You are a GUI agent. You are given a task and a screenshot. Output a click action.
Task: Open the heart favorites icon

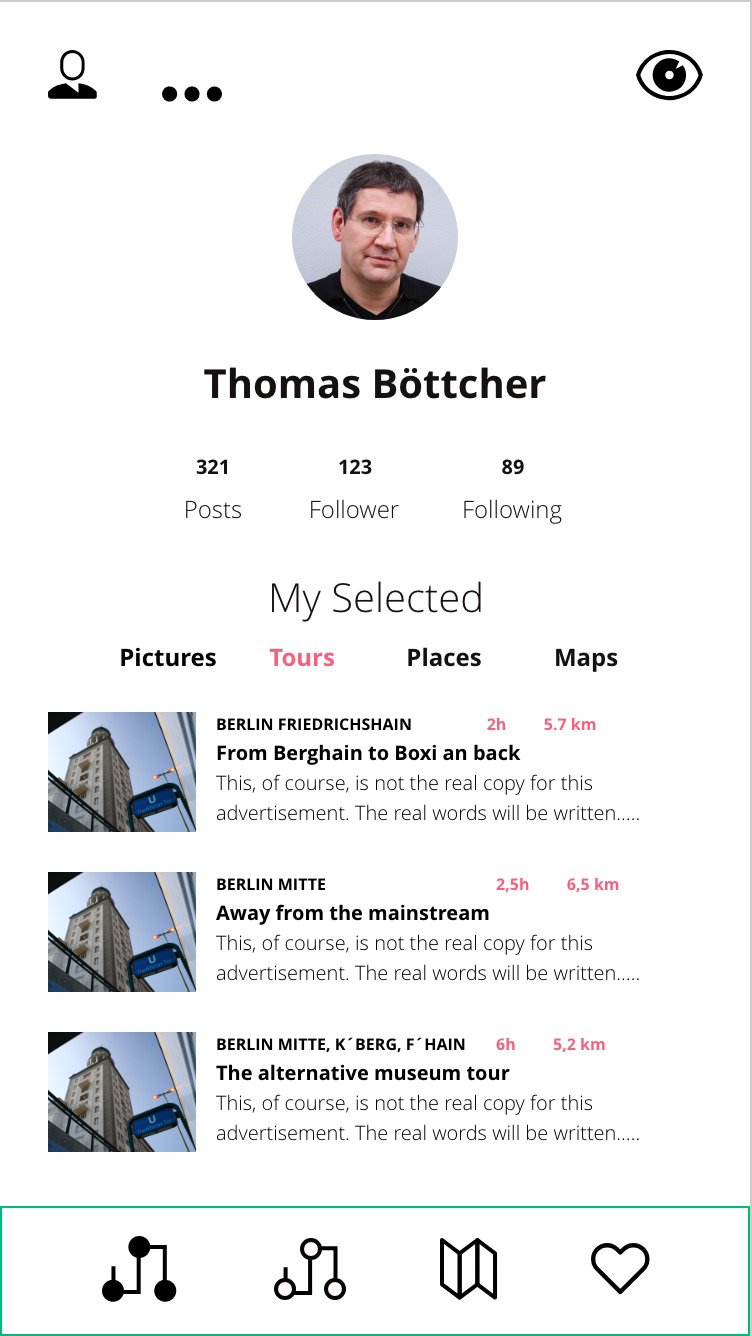(620, 1268)
